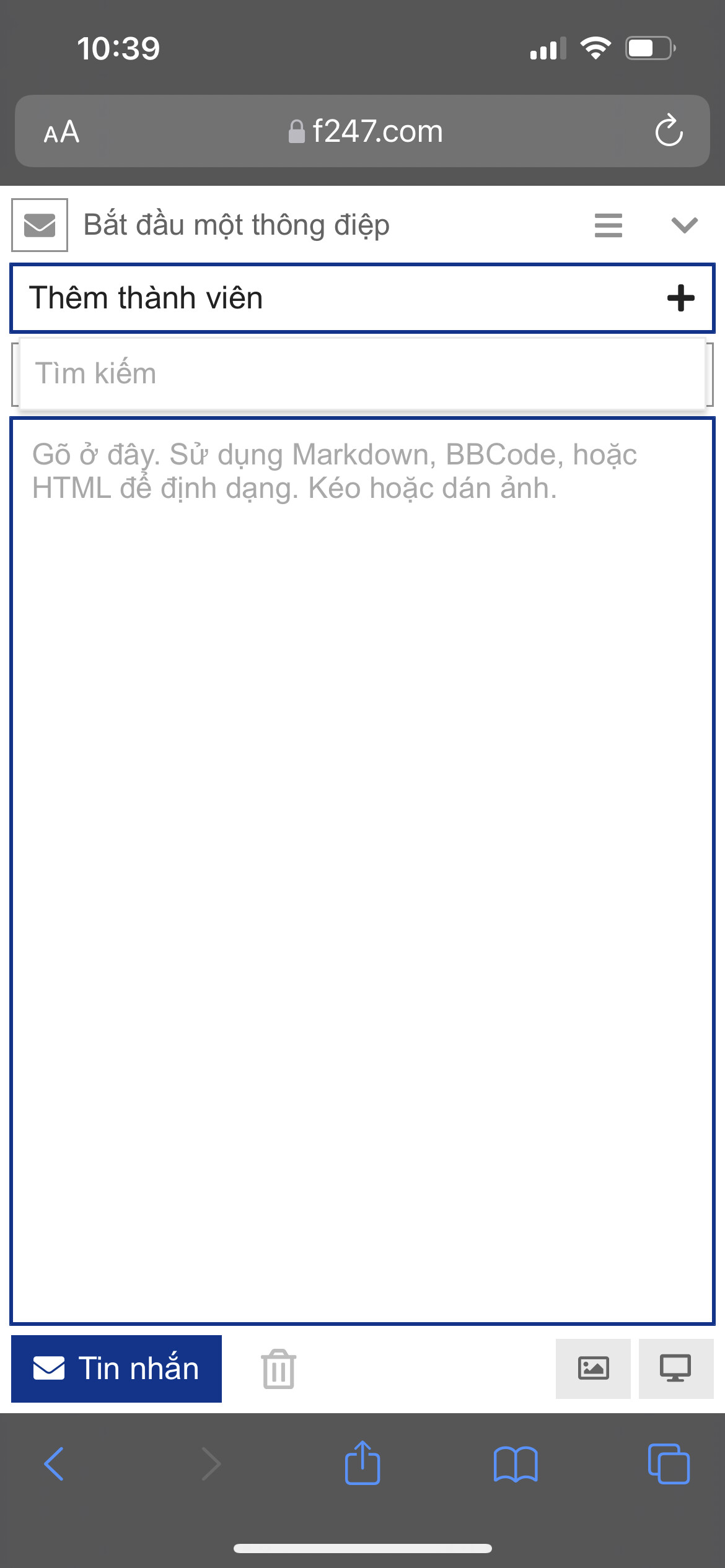Open Safari bookmarks
The image size is (725, 1568).
pos(516,1464)
